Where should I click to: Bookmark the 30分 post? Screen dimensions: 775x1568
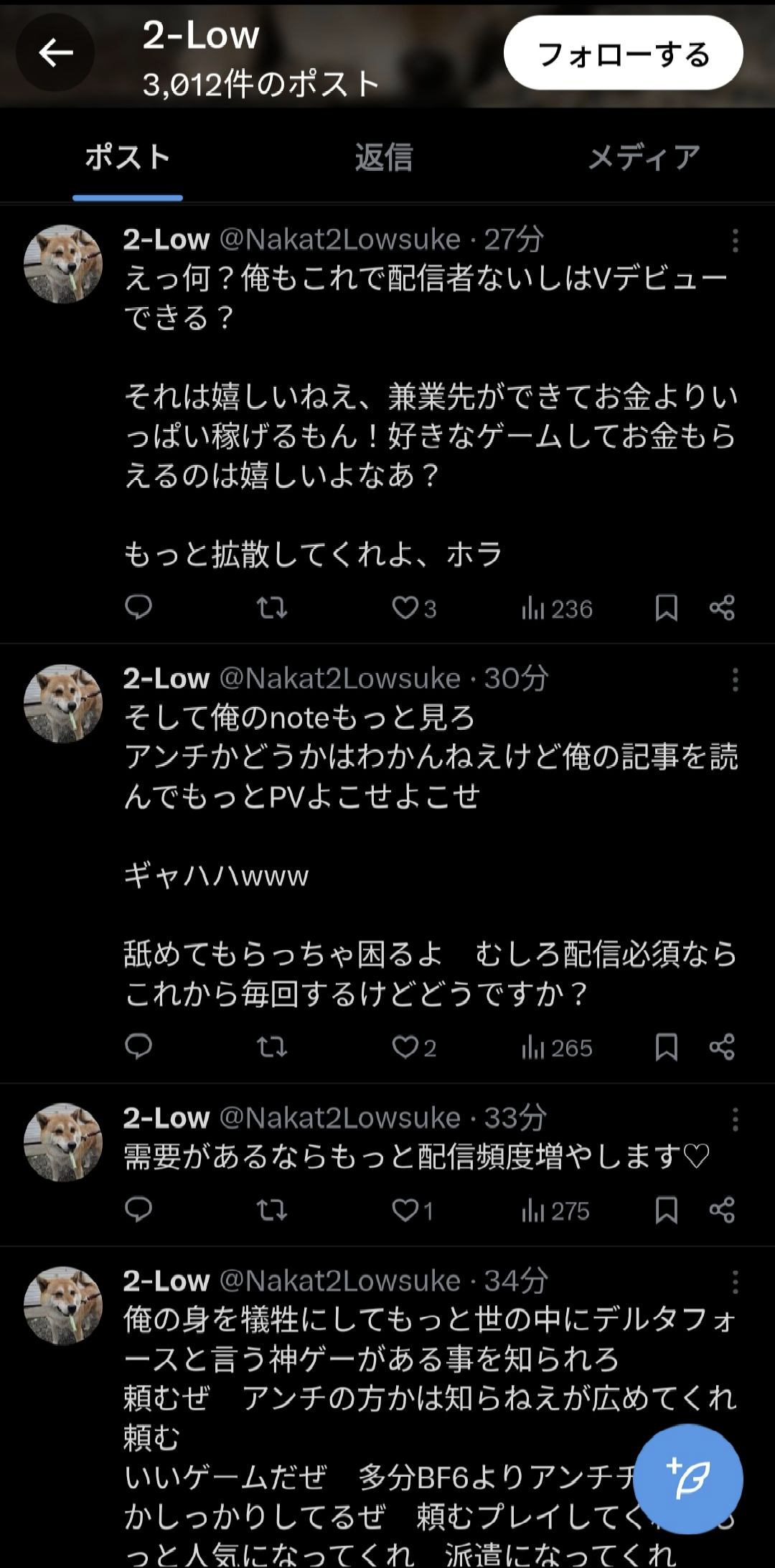[x=666, y=1047]
